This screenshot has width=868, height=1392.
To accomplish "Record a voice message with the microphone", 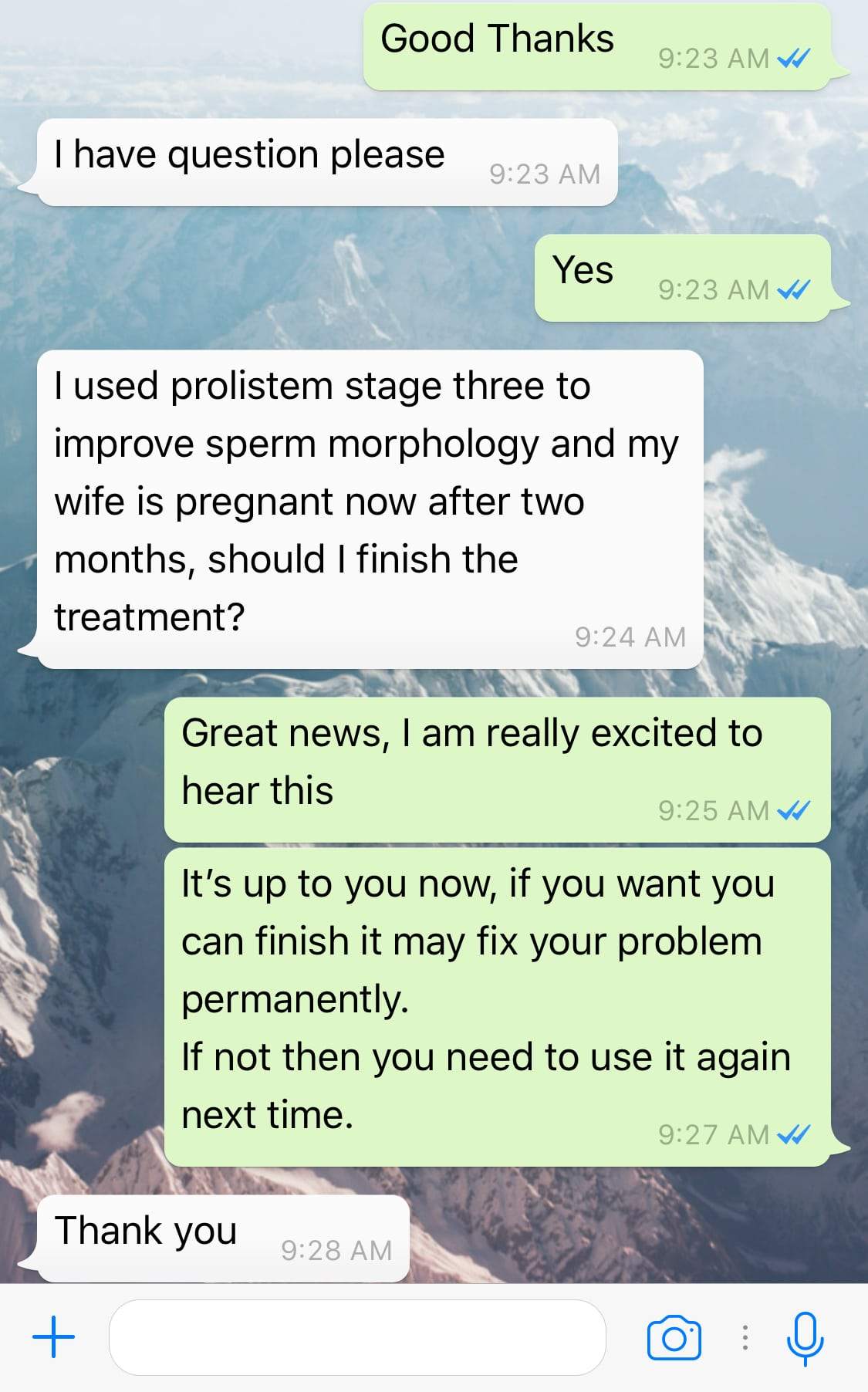I will click(x=805, y=1337).
